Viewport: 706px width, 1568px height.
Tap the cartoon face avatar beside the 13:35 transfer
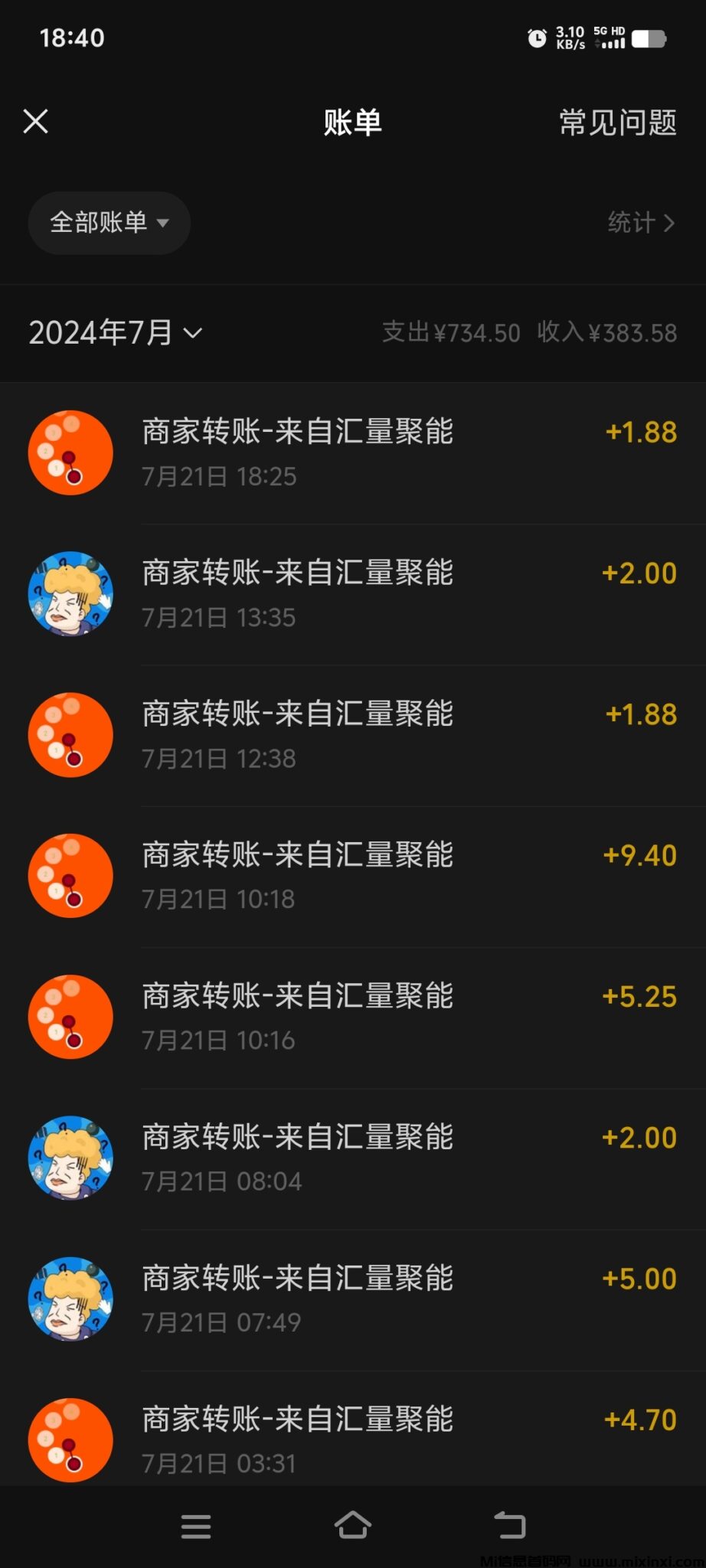coord(70,593)
